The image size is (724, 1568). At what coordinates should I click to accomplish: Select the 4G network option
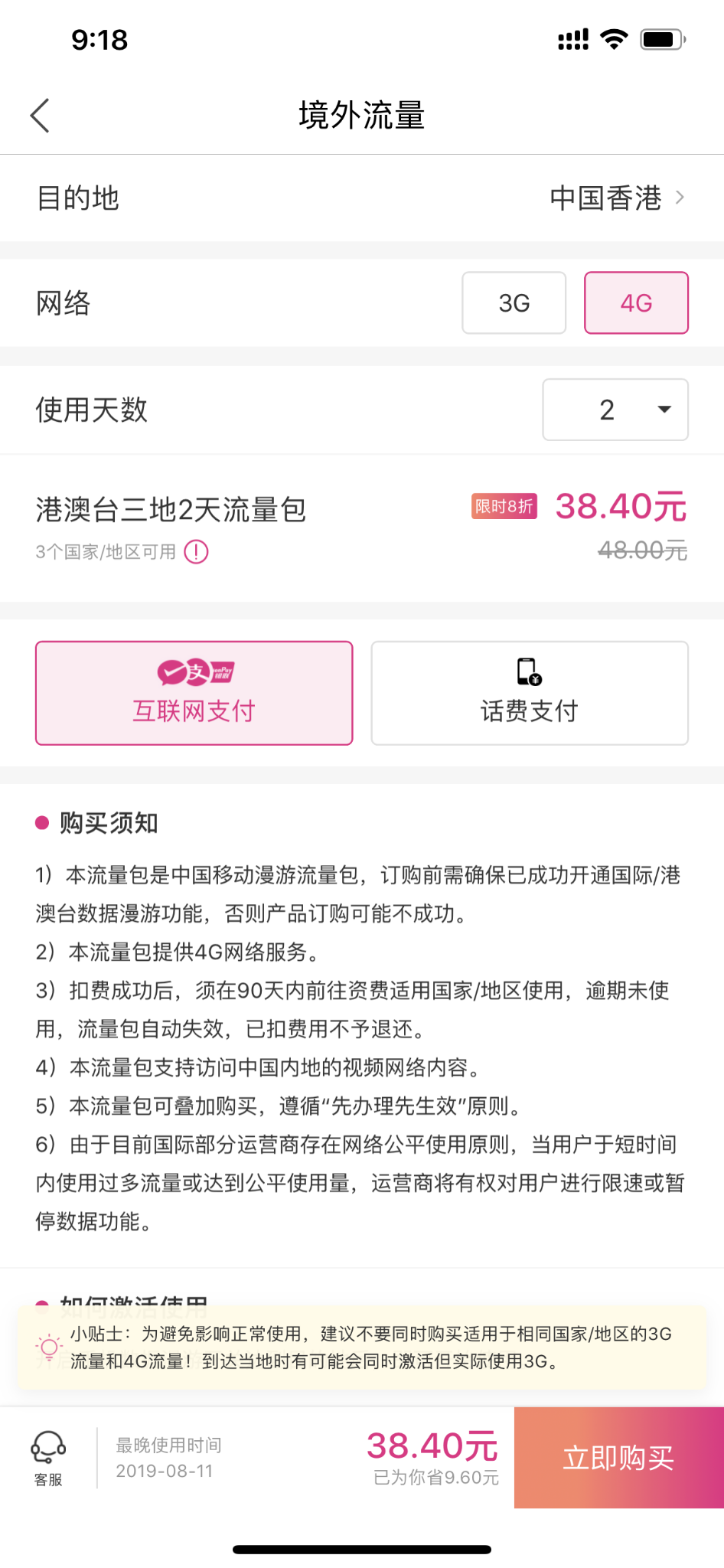[636, 303]
